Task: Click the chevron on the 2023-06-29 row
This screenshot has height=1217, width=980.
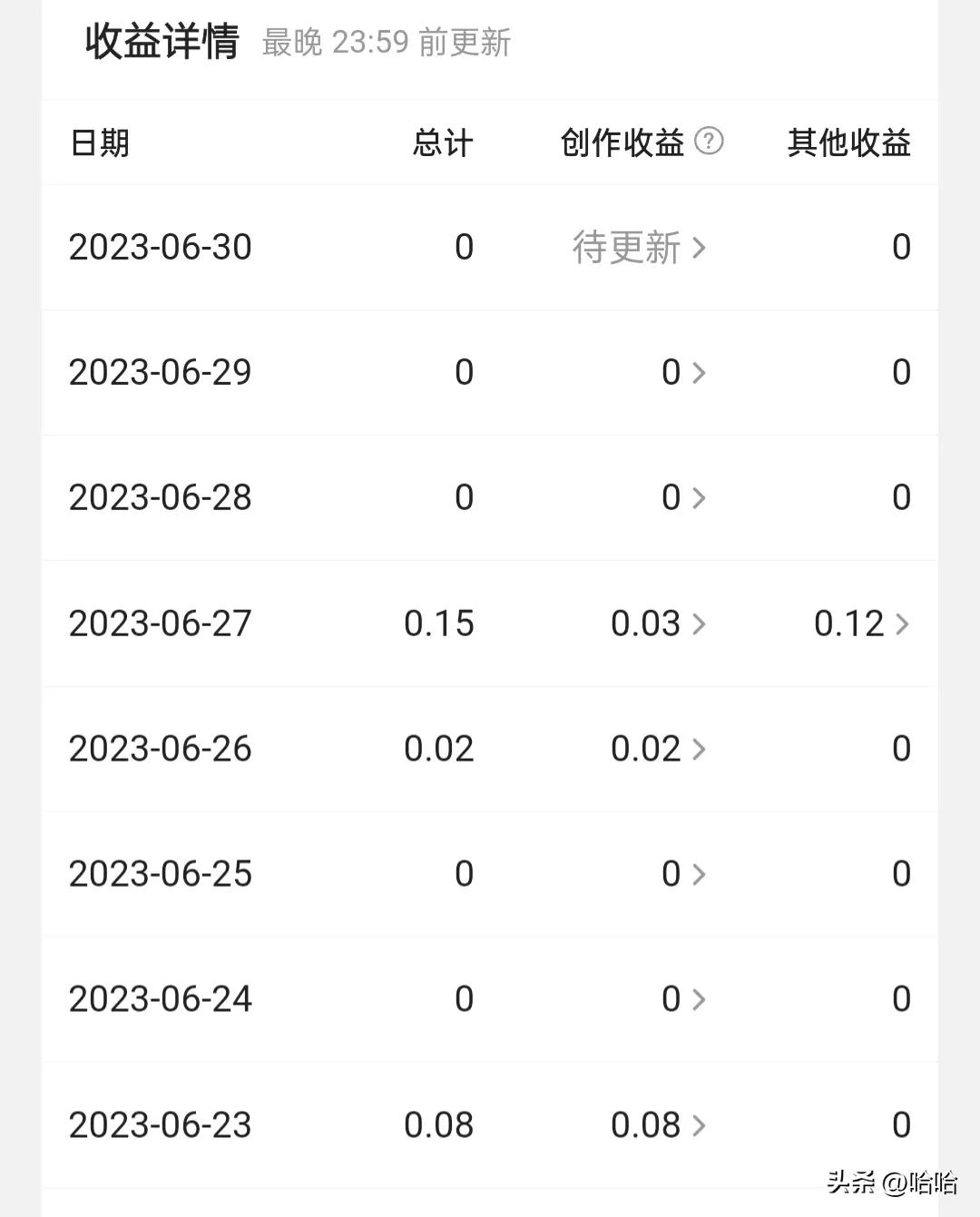Action: [x=699, y=373]
